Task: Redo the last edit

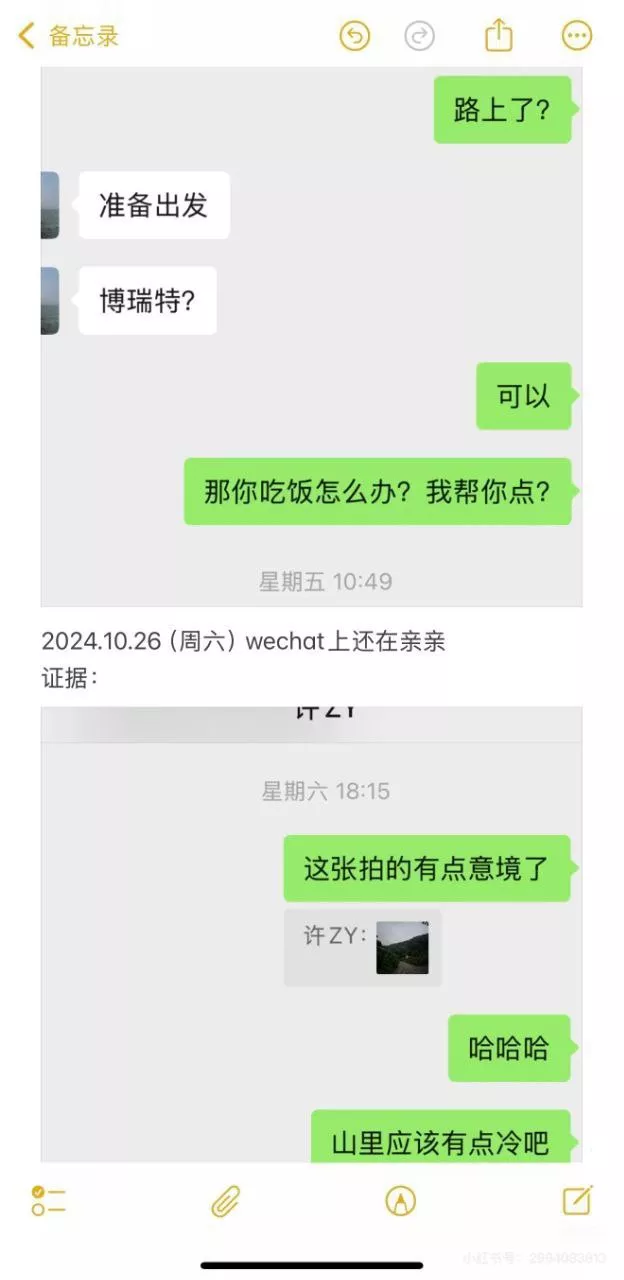Action: click(x=420, y=37)
